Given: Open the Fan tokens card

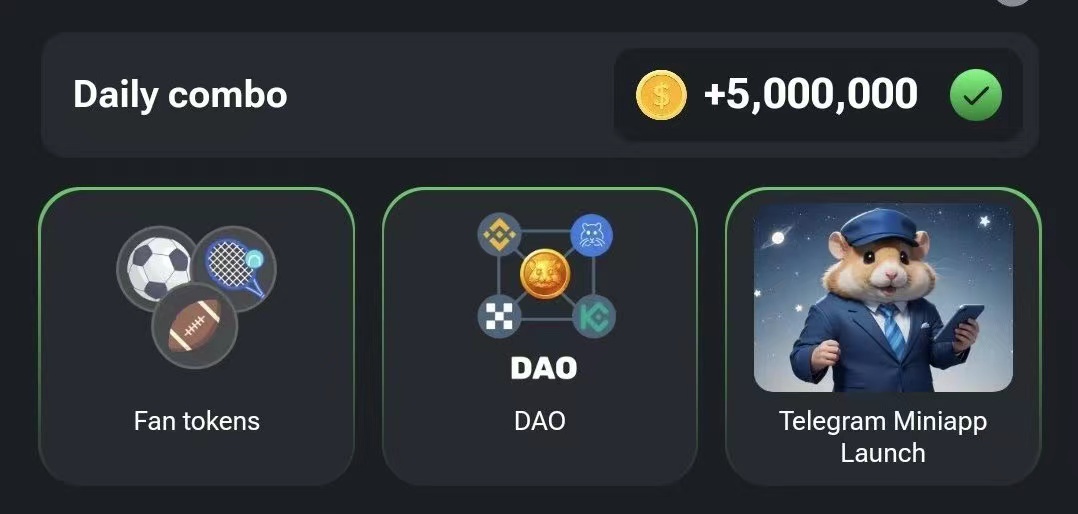Looking at the screenshot, I should [197, 335].
